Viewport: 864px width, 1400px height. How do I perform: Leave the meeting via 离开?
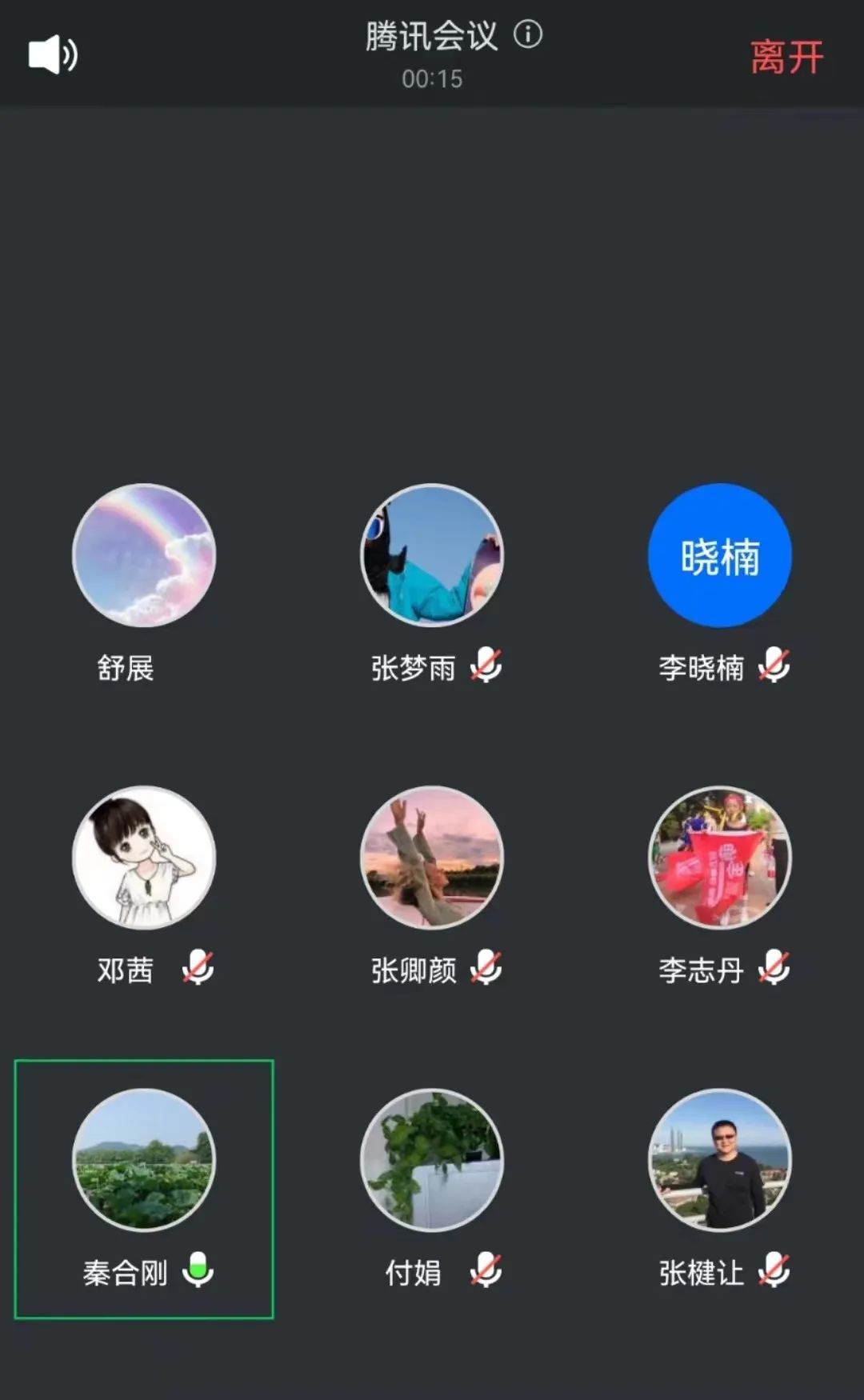(786, 58)
